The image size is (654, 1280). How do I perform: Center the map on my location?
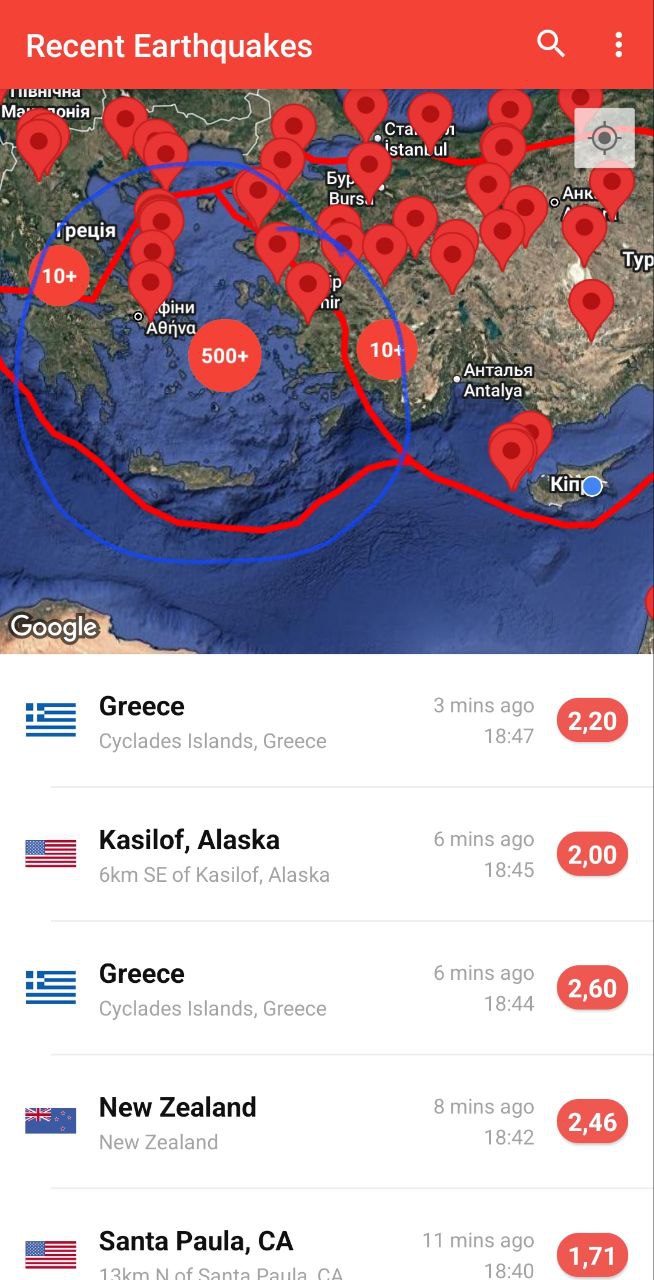605,138
